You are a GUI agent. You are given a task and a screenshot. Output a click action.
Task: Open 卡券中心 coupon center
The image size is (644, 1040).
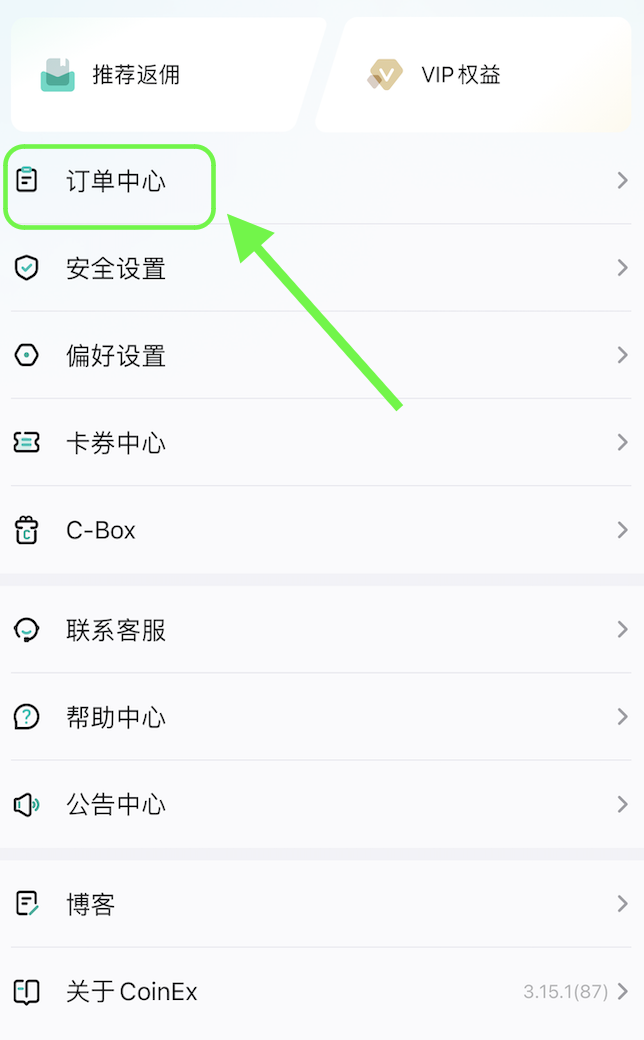pyautogui.click(x=322, y=442)
